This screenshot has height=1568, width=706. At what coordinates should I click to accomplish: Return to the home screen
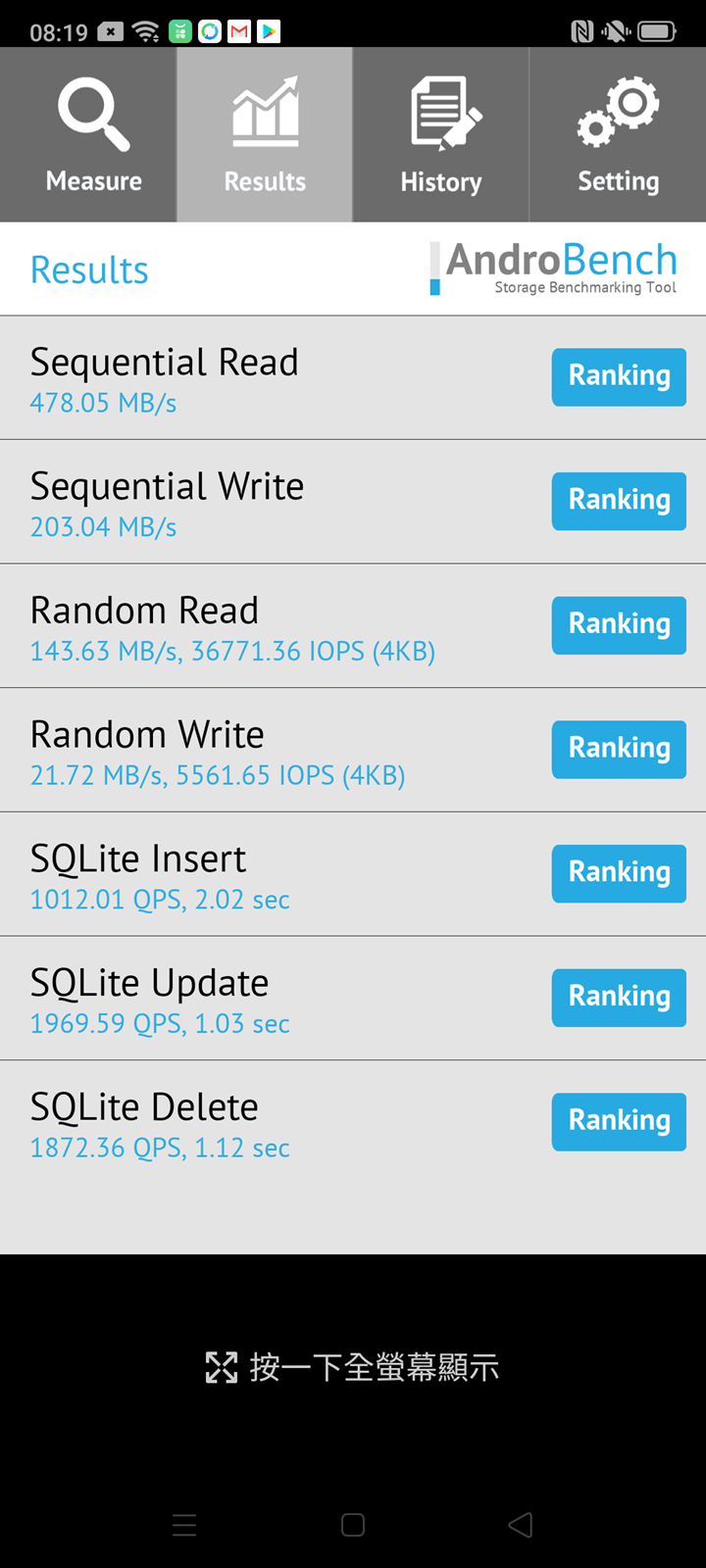pyautogui.click(x=353, y=1524)
